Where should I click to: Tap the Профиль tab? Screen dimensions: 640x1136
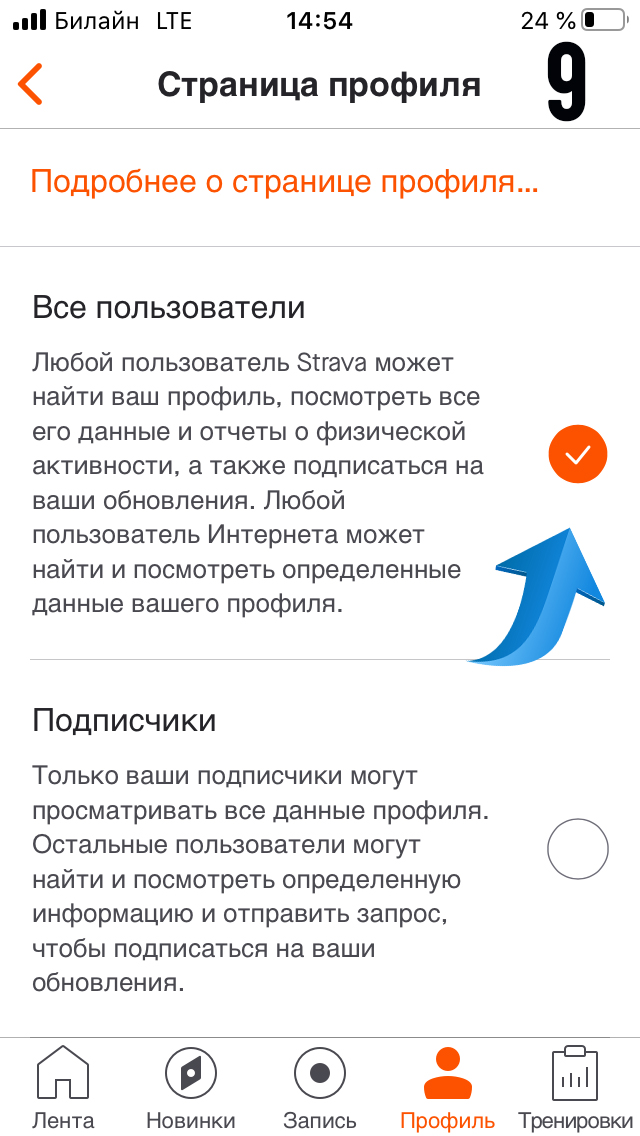(447, 1086)
